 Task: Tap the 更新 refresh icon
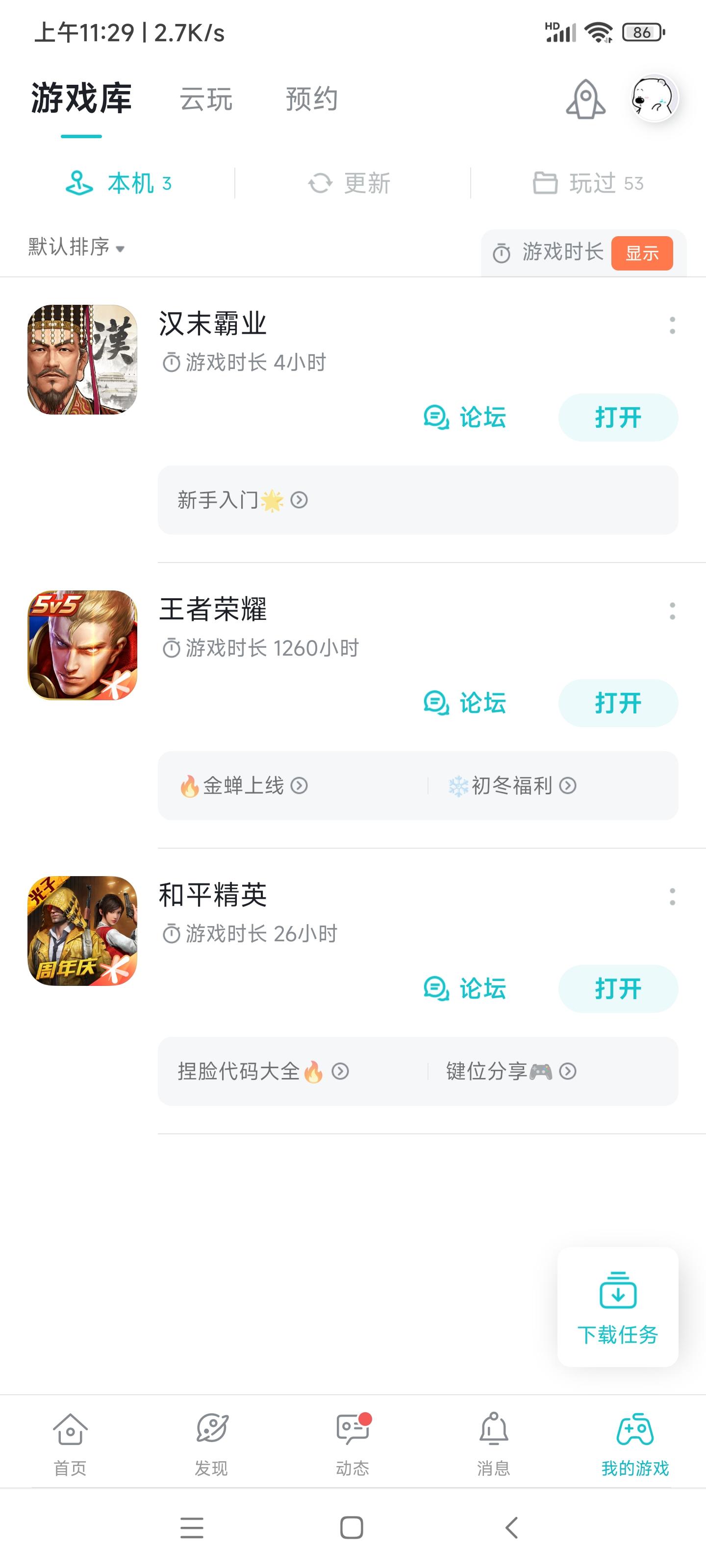pyautogui.click(x=321, y=183)
